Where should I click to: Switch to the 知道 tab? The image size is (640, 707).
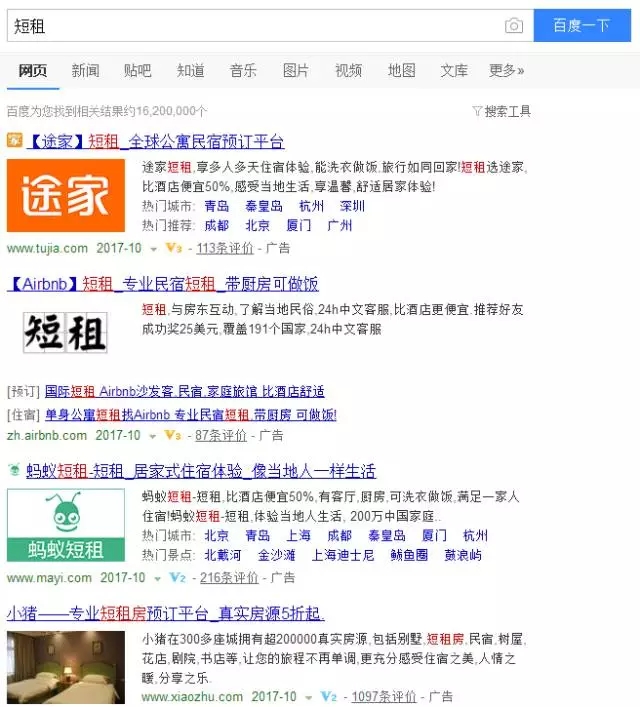(x=190, y=70)
